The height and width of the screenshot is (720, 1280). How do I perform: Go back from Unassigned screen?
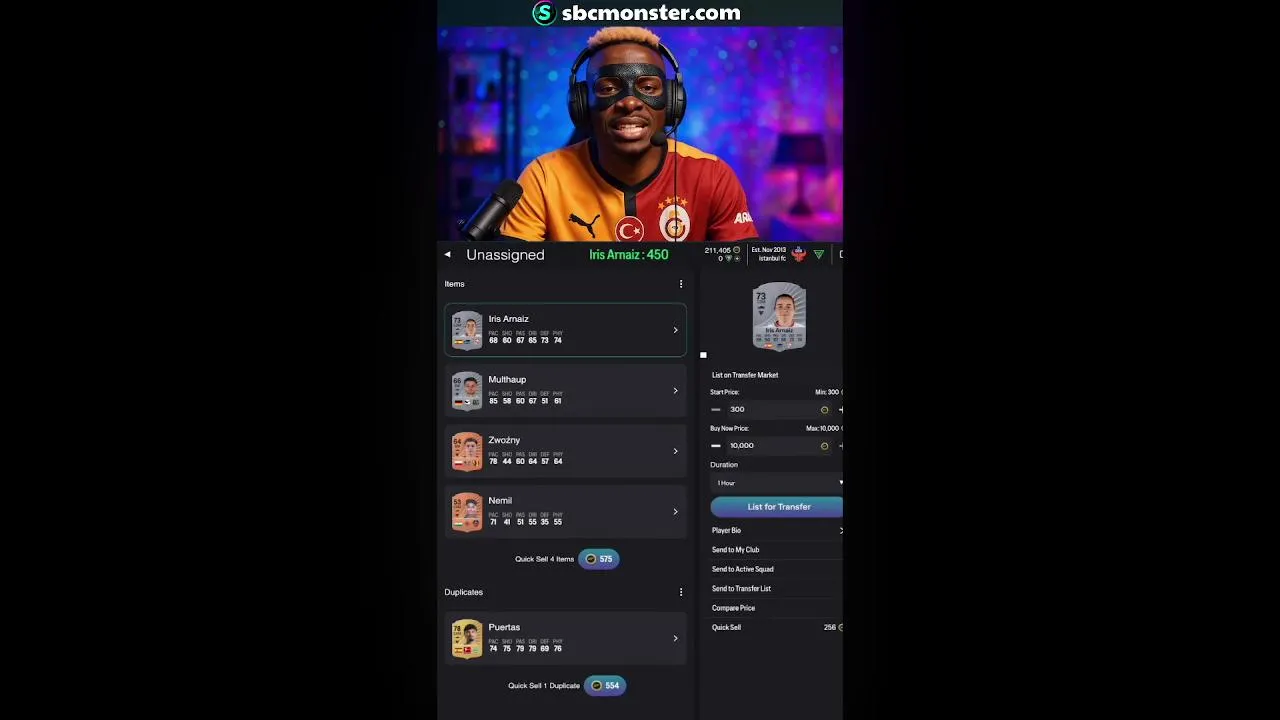tap(448, 255)
